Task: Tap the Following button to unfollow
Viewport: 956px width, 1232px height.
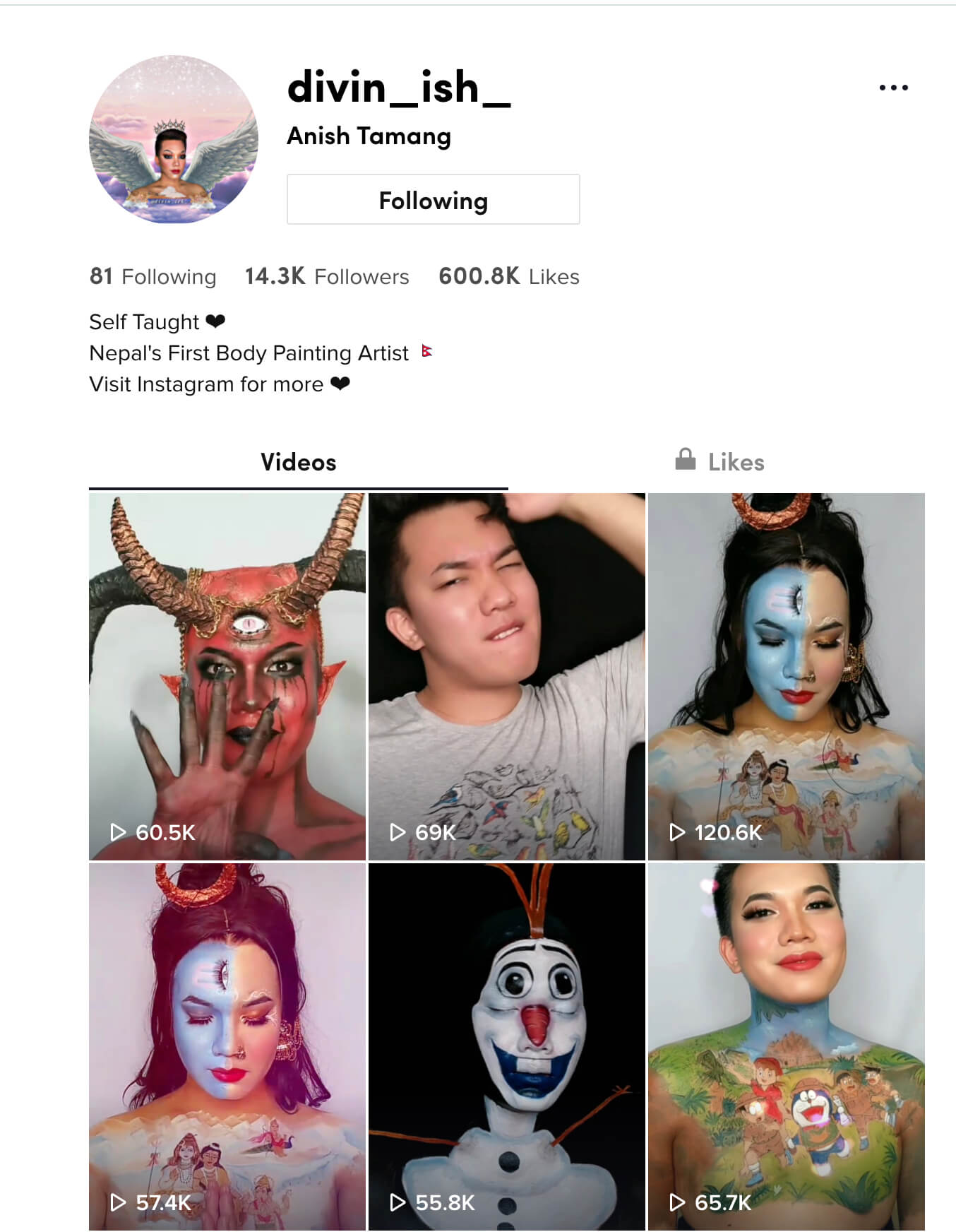Action: point(433,200)
